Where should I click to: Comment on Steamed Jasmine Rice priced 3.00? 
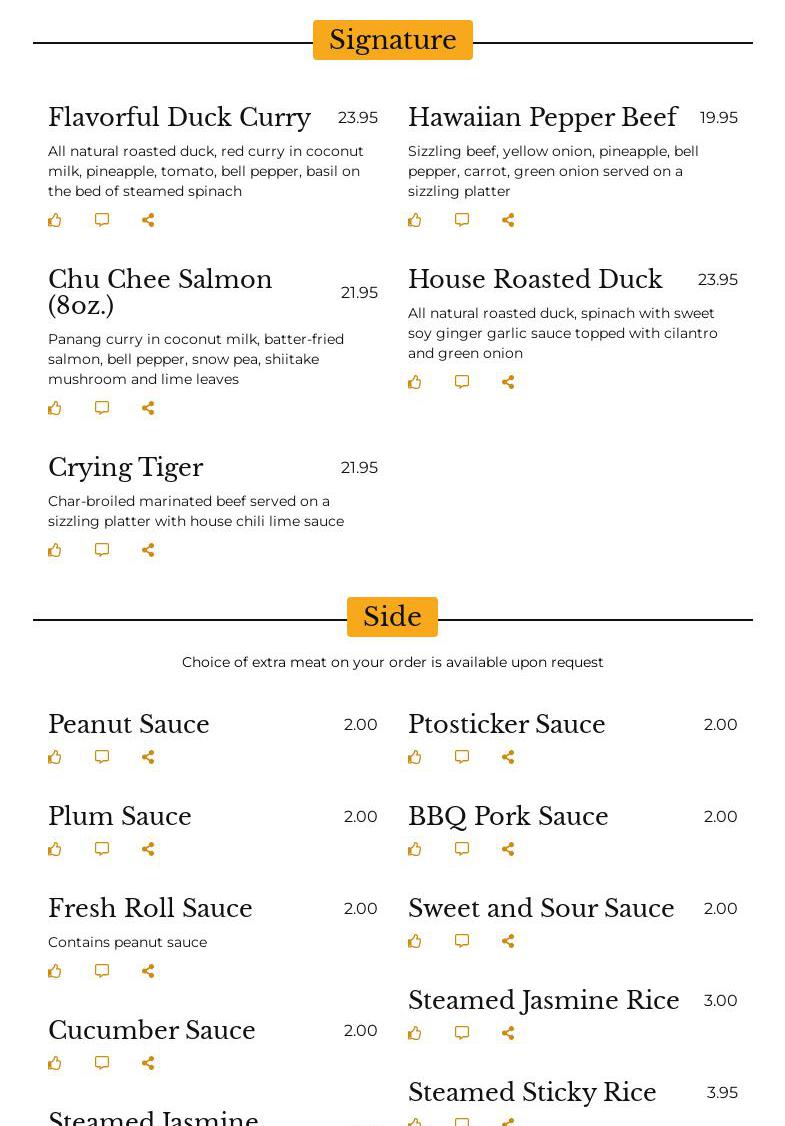462,1033
